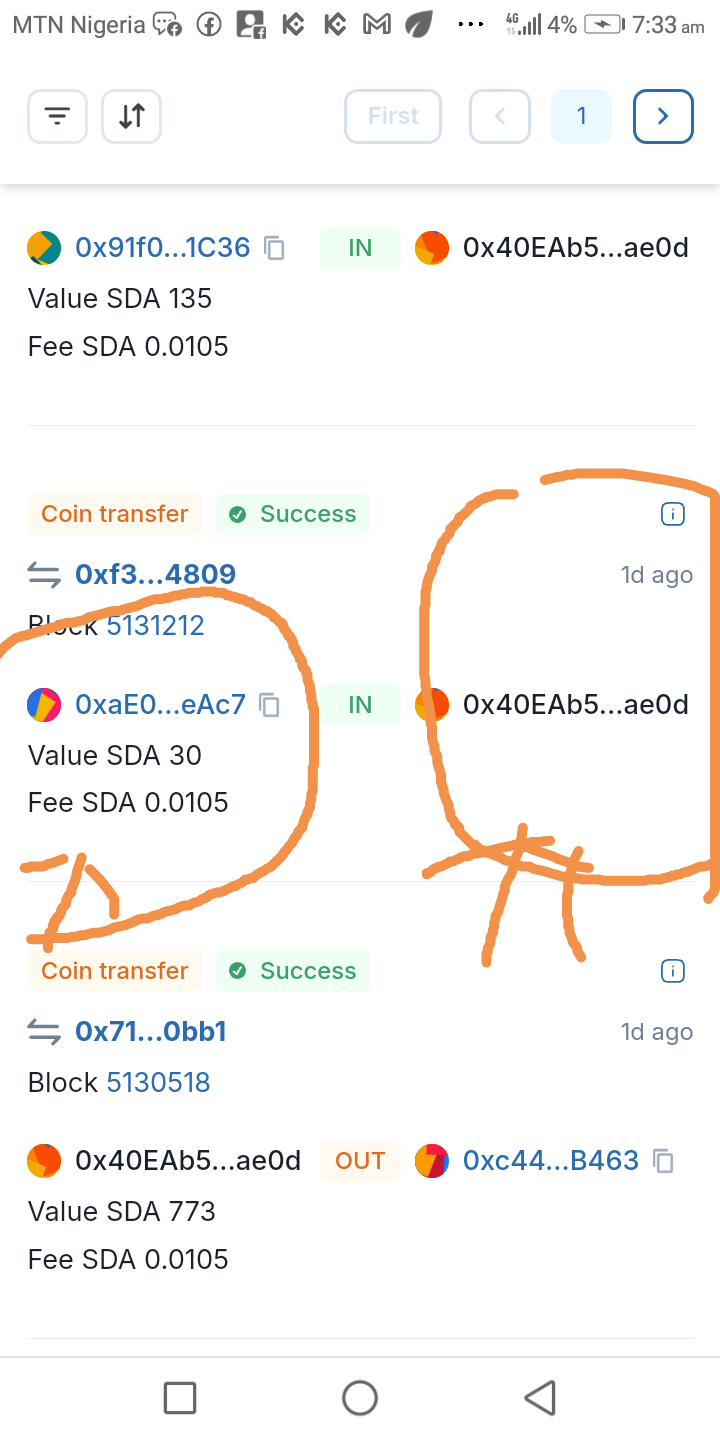This screenshot has height=1440, width=720.
Task: Open the sort order button
Action: 131,117
